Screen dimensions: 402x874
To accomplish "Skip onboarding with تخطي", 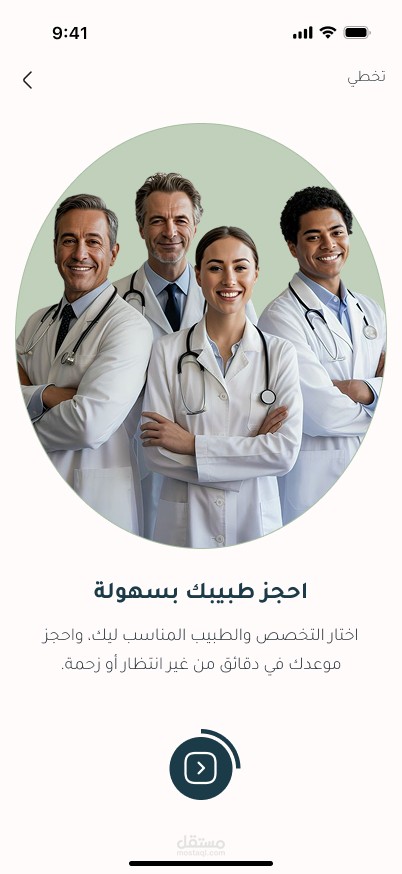I will point(366,77).
